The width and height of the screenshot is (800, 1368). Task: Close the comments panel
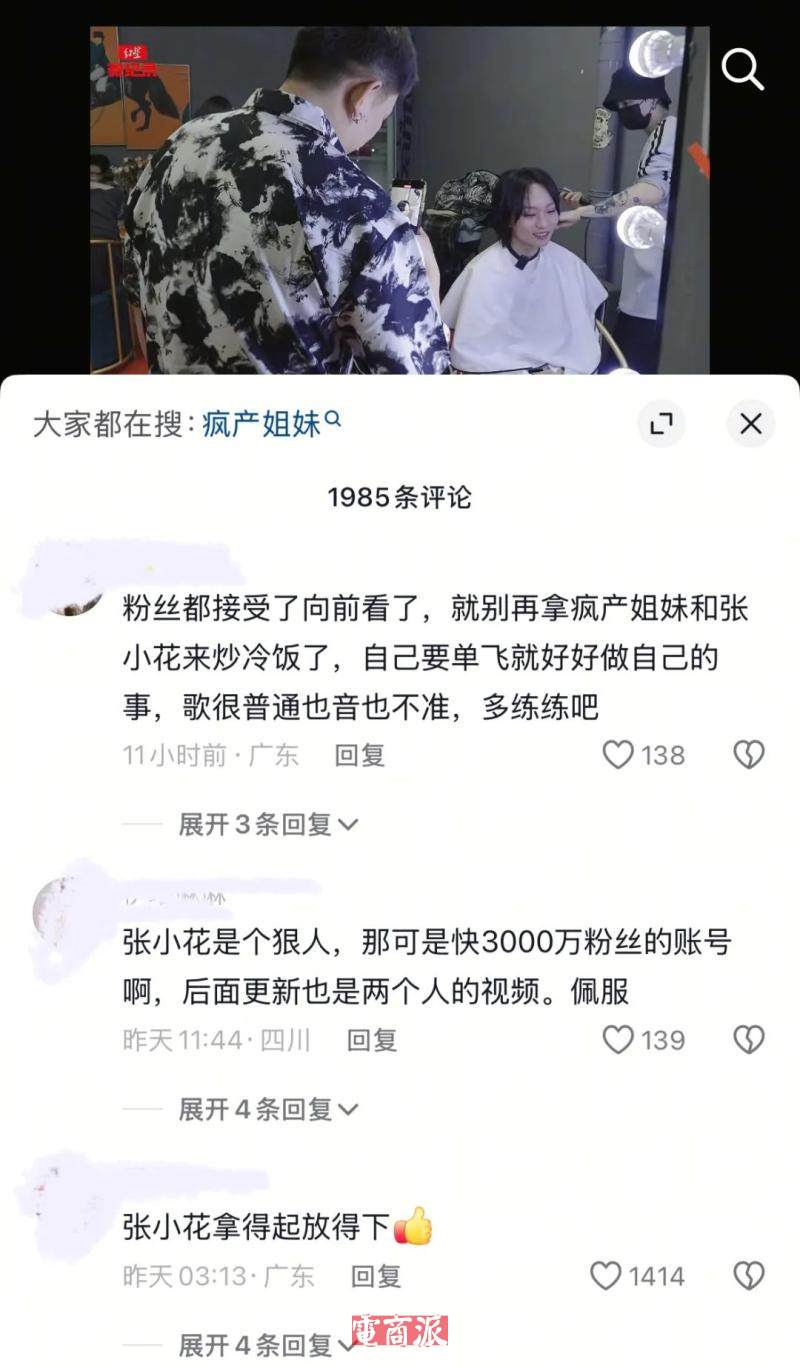tap(750, 424)
